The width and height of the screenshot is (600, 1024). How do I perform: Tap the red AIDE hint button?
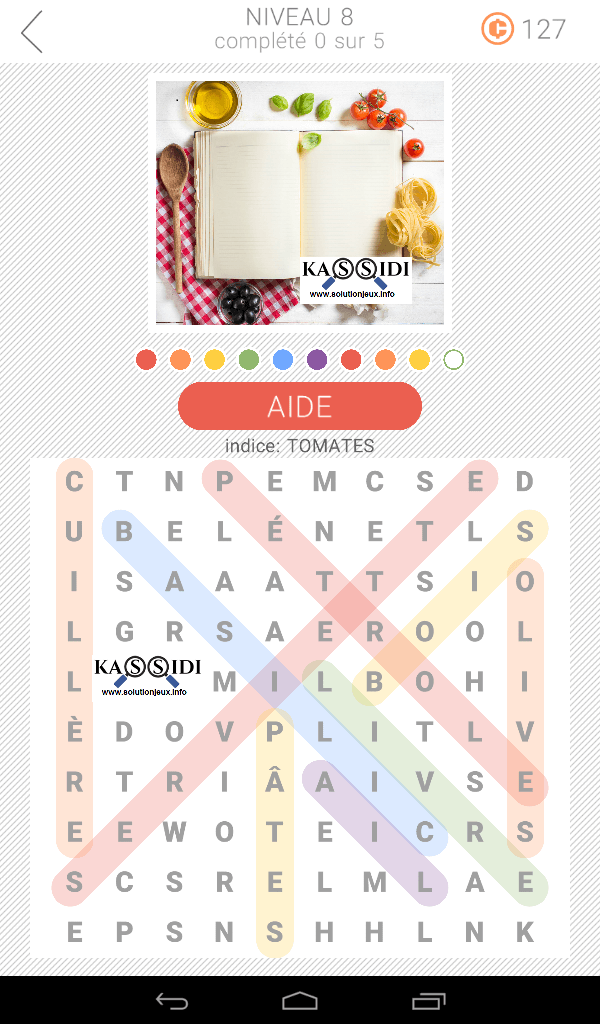[300, 406]
